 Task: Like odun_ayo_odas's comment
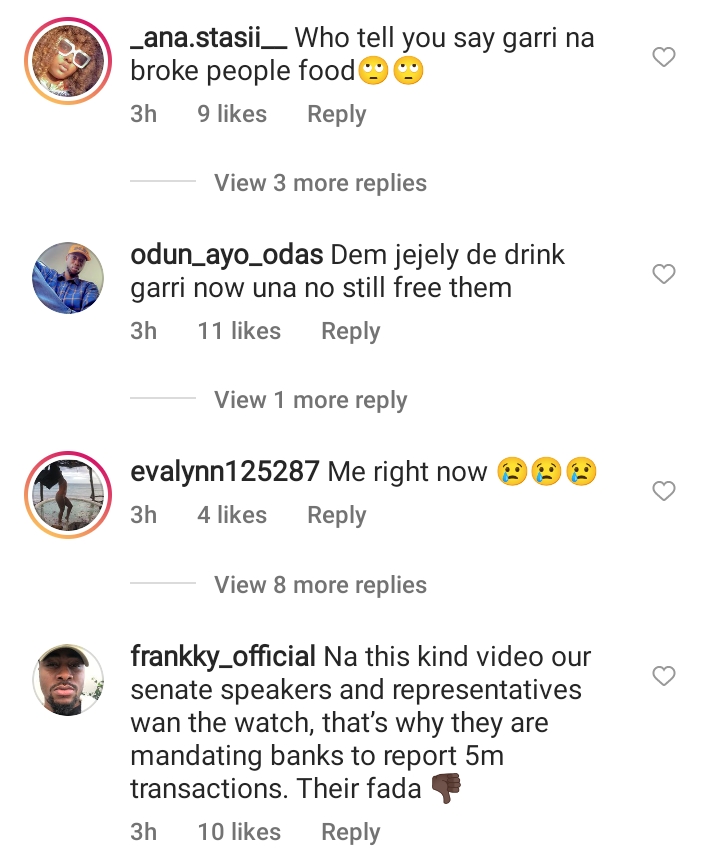point(664,274)
